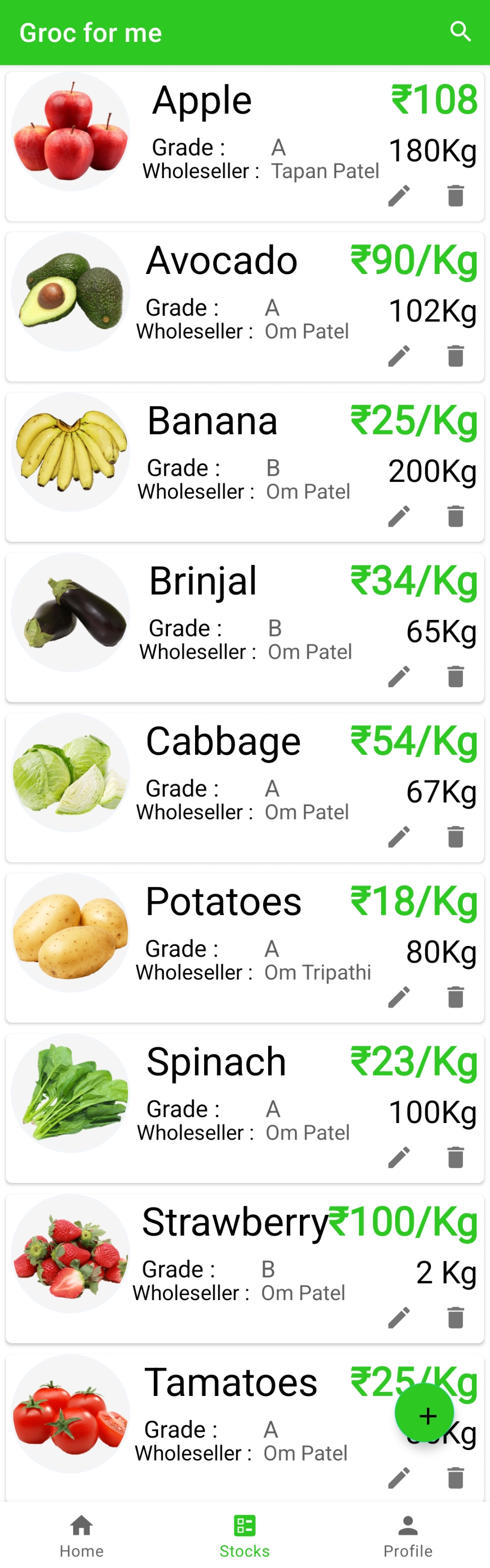Viewport: 490px width, 1568px height.
Task: Edit the Brinjal stock entry
Action: tap(399, 676)
